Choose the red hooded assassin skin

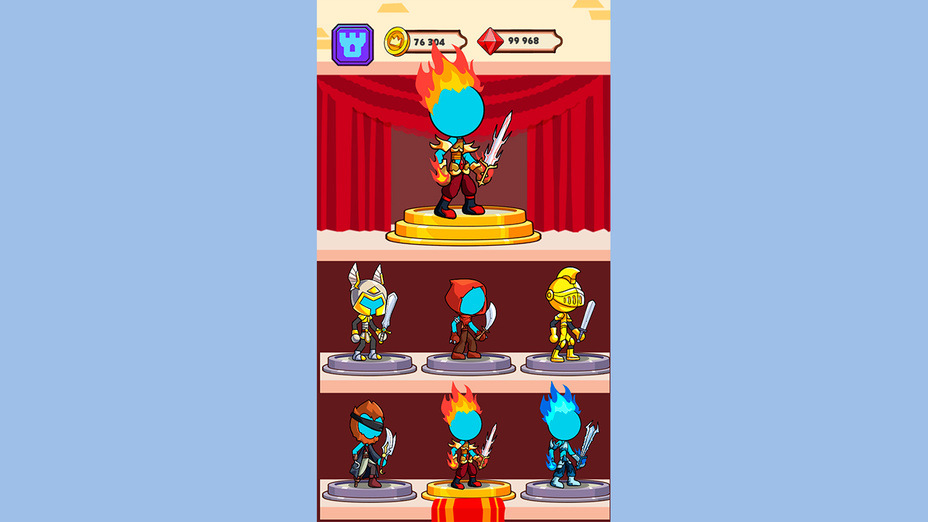point(467,320)
